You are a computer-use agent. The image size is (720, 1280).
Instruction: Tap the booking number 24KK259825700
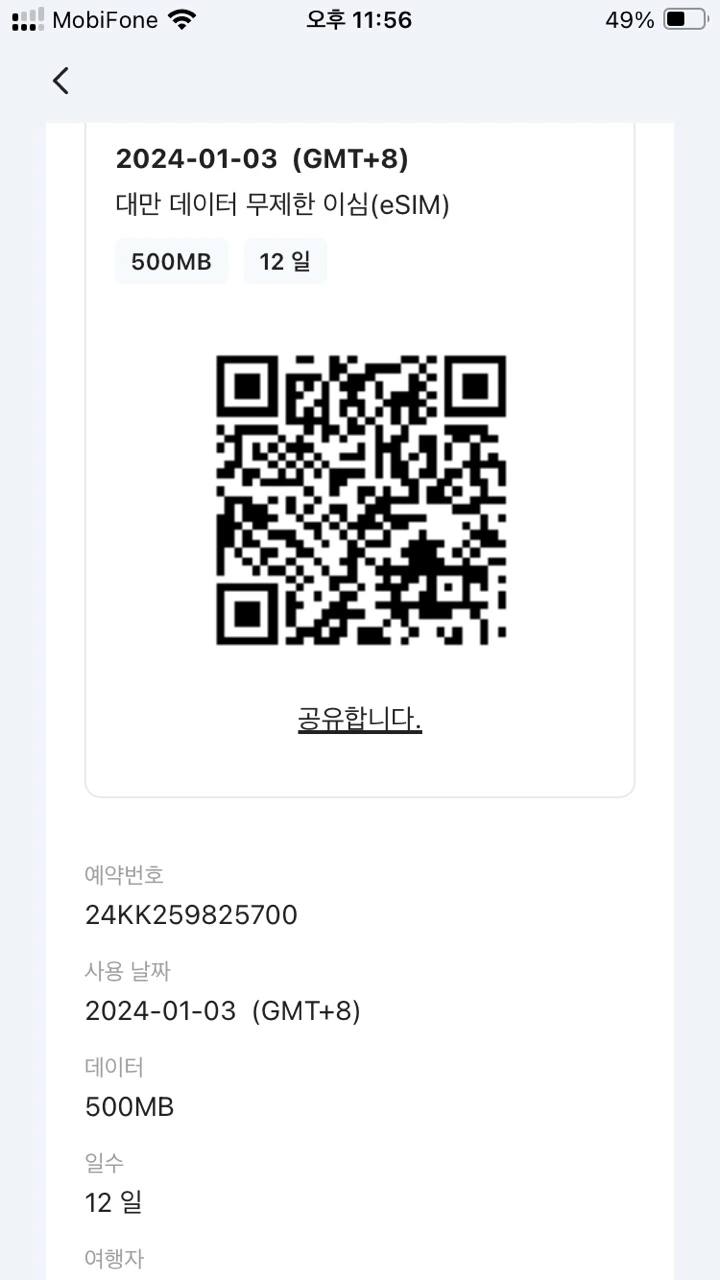191,914
